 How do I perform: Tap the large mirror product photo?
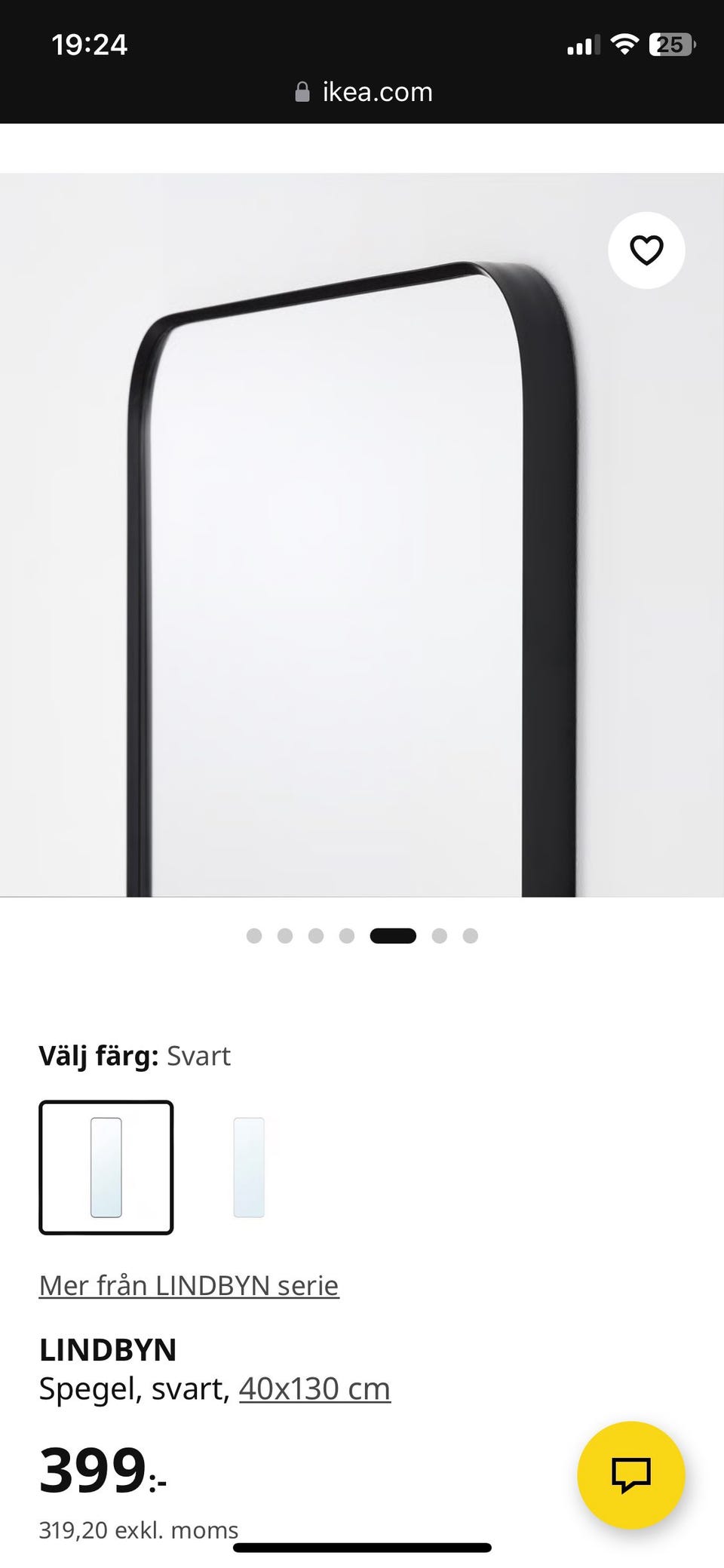[362, 528]
